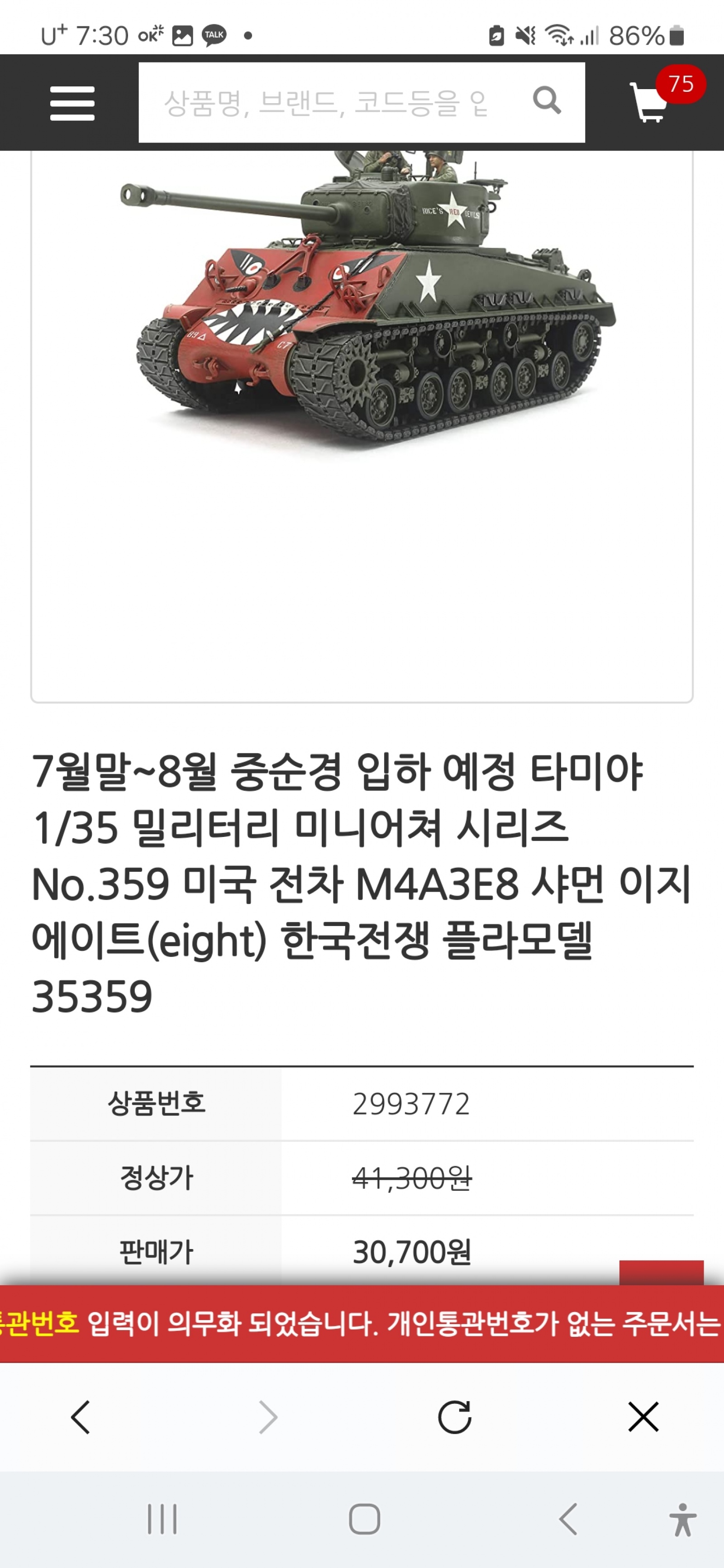Open the hamburger menu
This screenshot has height=1568, width=724.
[x=72, y=103]
